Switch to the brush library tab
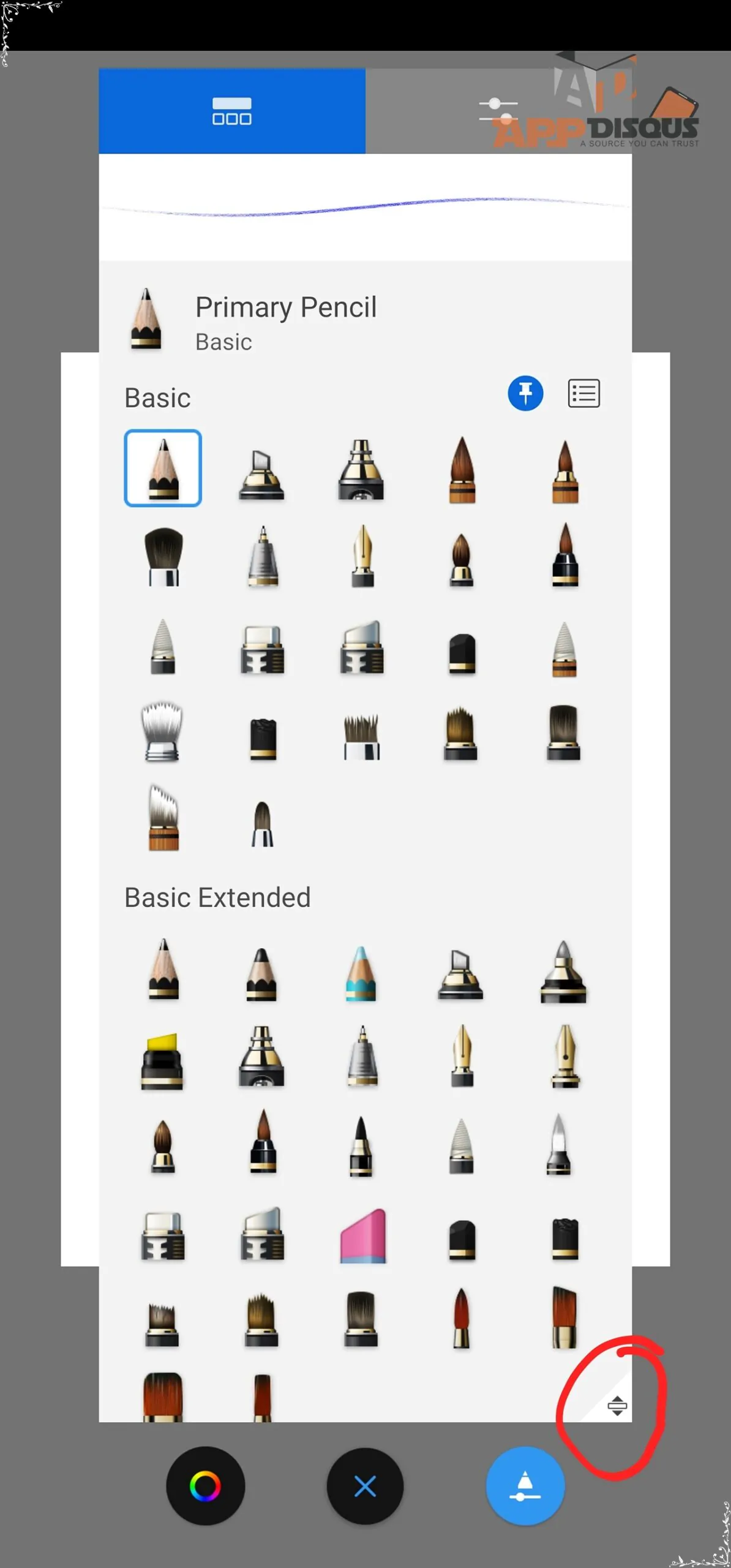 232,111
